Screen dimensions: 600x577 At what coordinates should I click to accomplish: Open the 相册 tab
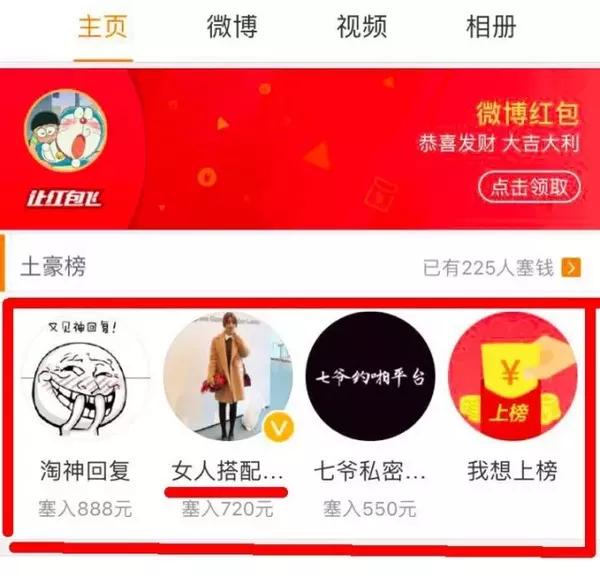491,27
